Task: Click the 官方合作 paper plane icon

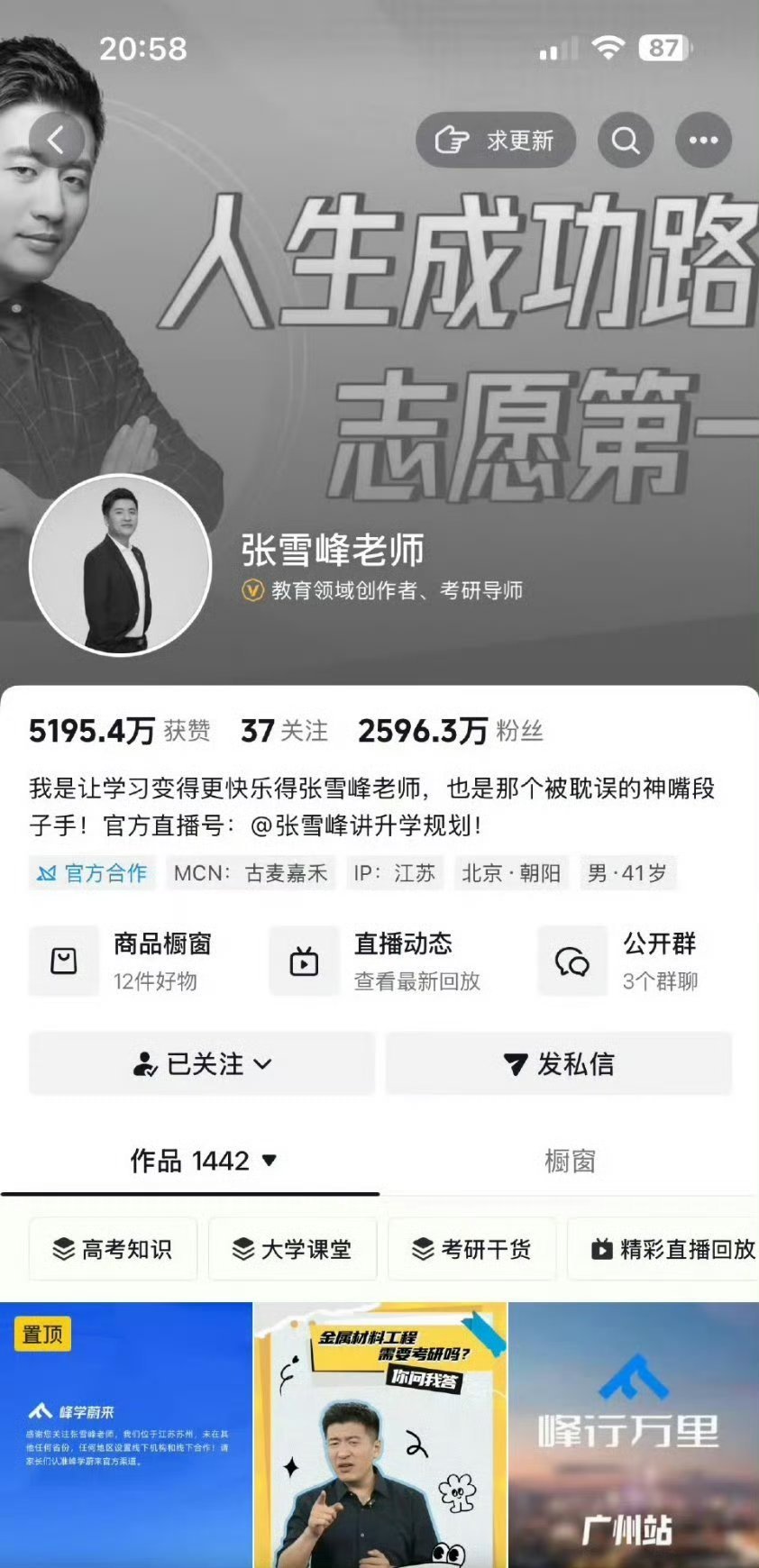Action: (x=46, y=872)
